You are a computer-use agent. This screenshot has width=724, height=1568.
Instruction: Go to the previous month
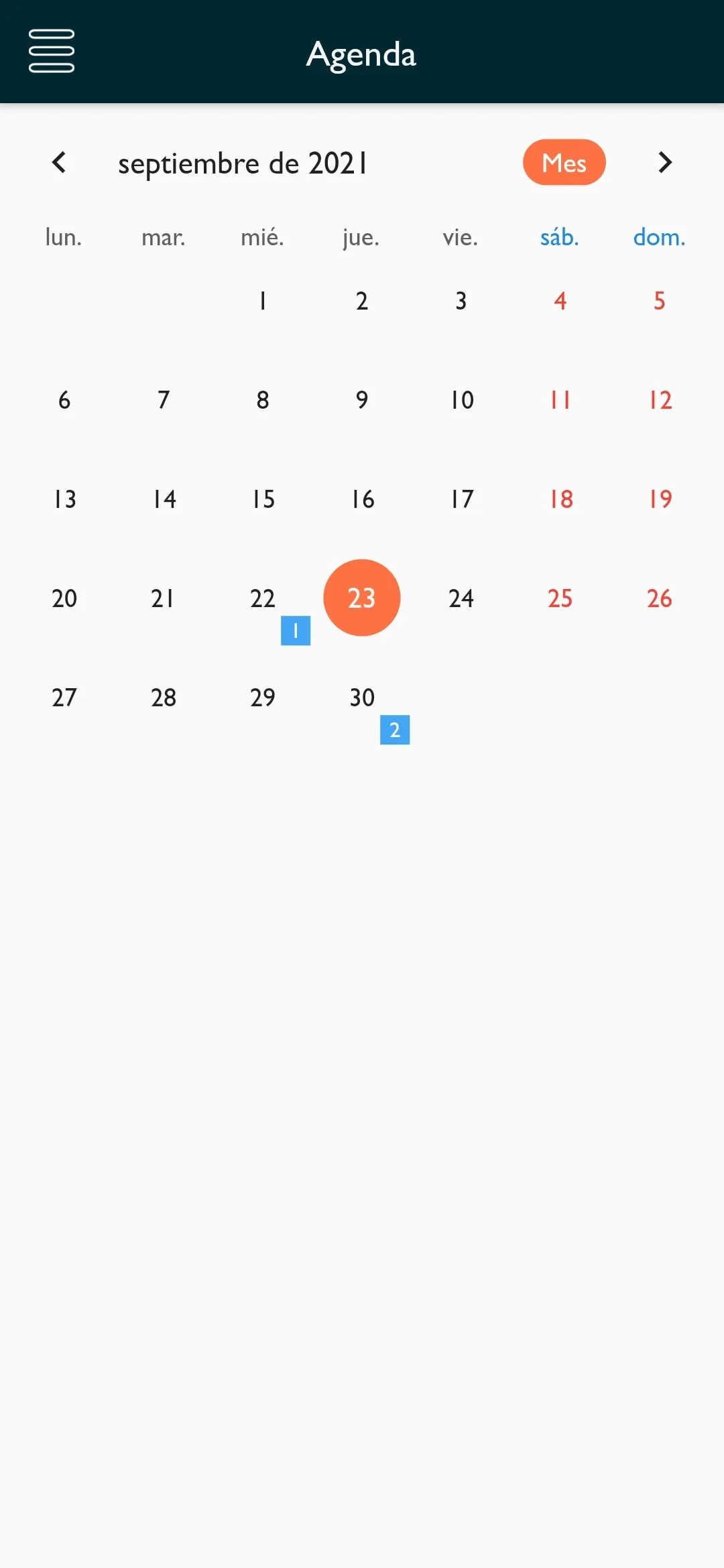click(x=59, y=162)
